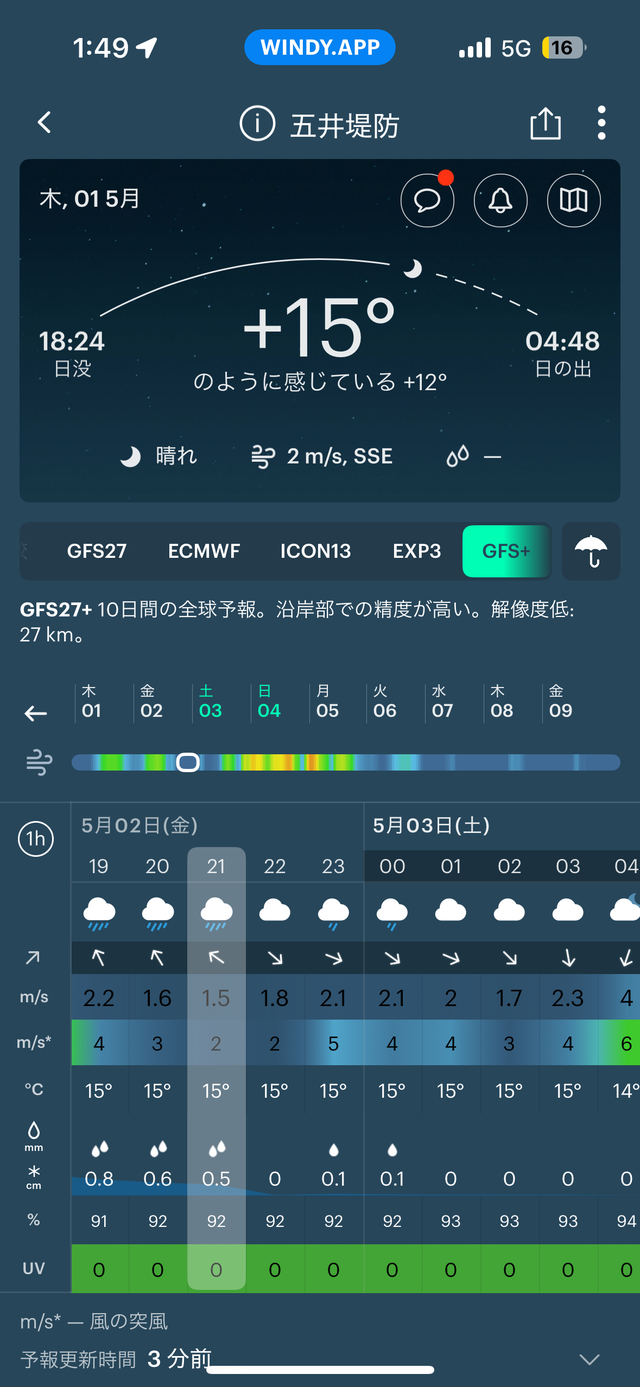Select the ICON13 forecast model
640x1387 pixels.
pyautogui.click(x=315, y=551)
